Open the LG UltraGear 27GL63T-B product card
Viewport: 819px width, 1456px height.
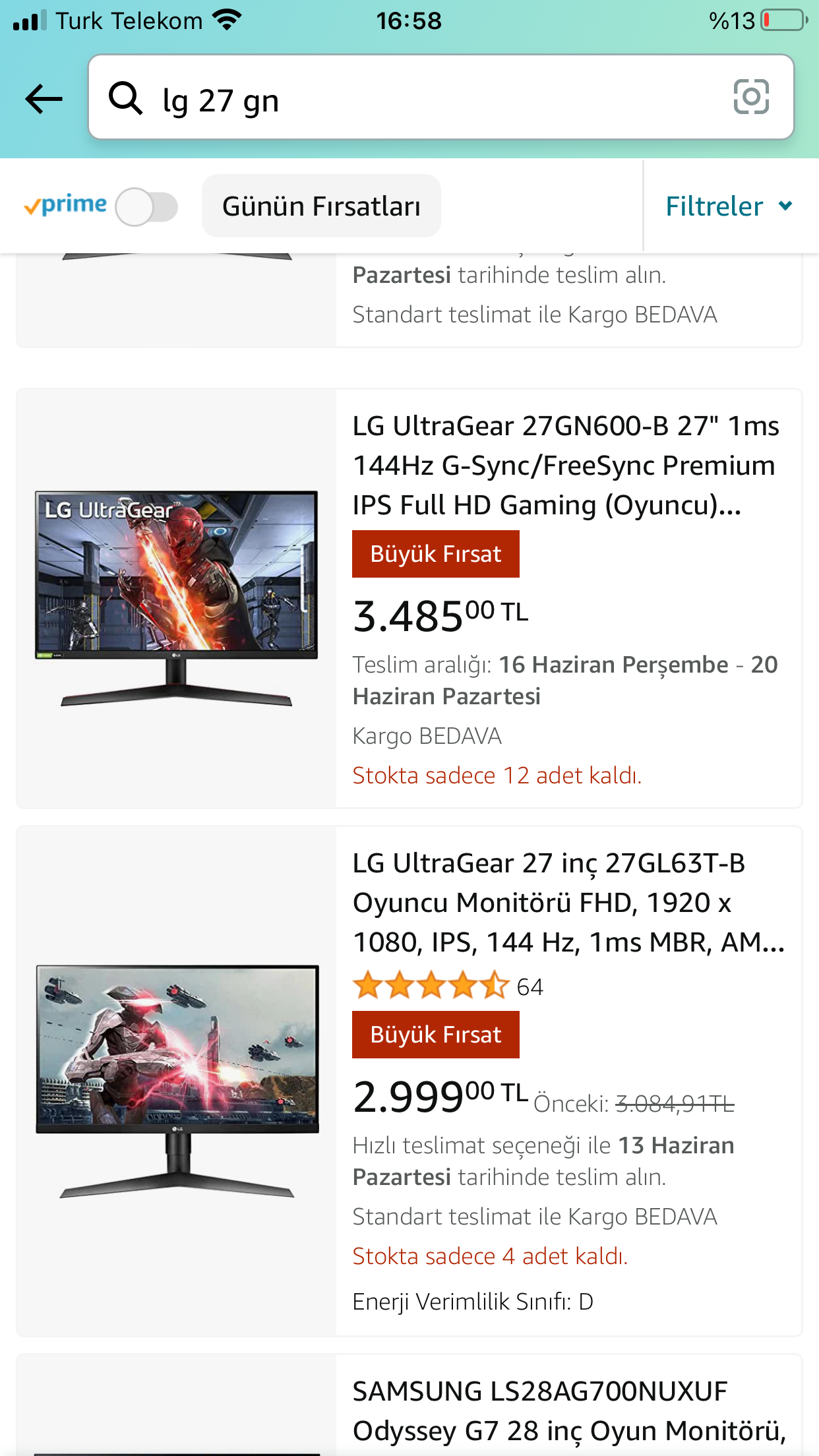click(567, 902)
